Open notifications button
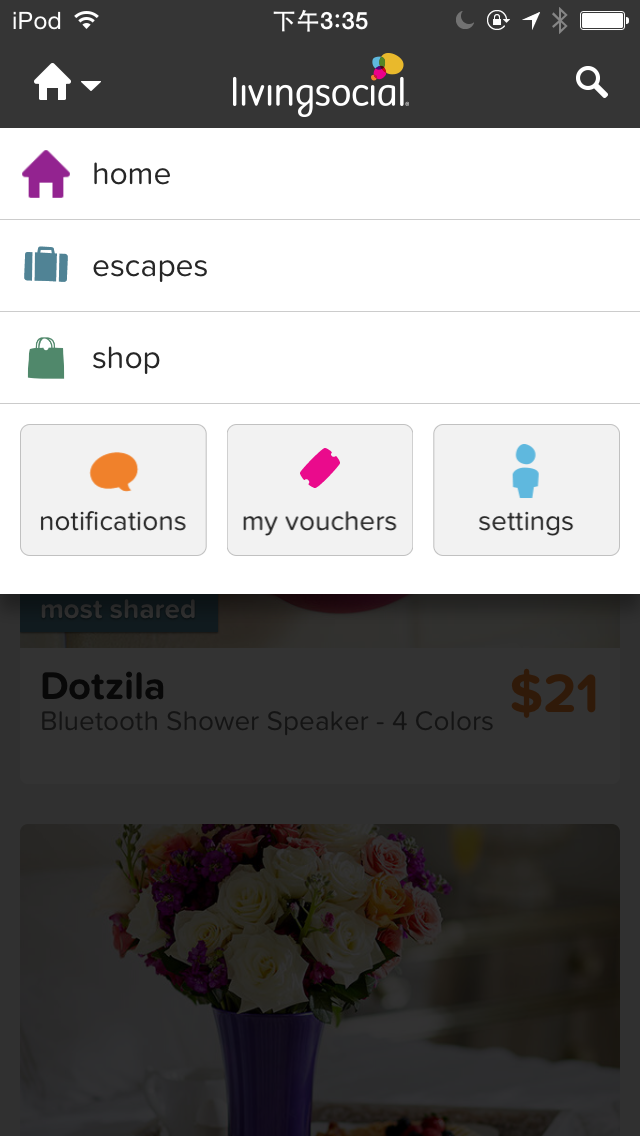The height and width of the screenshot is (1136, 640). (113, 490)
